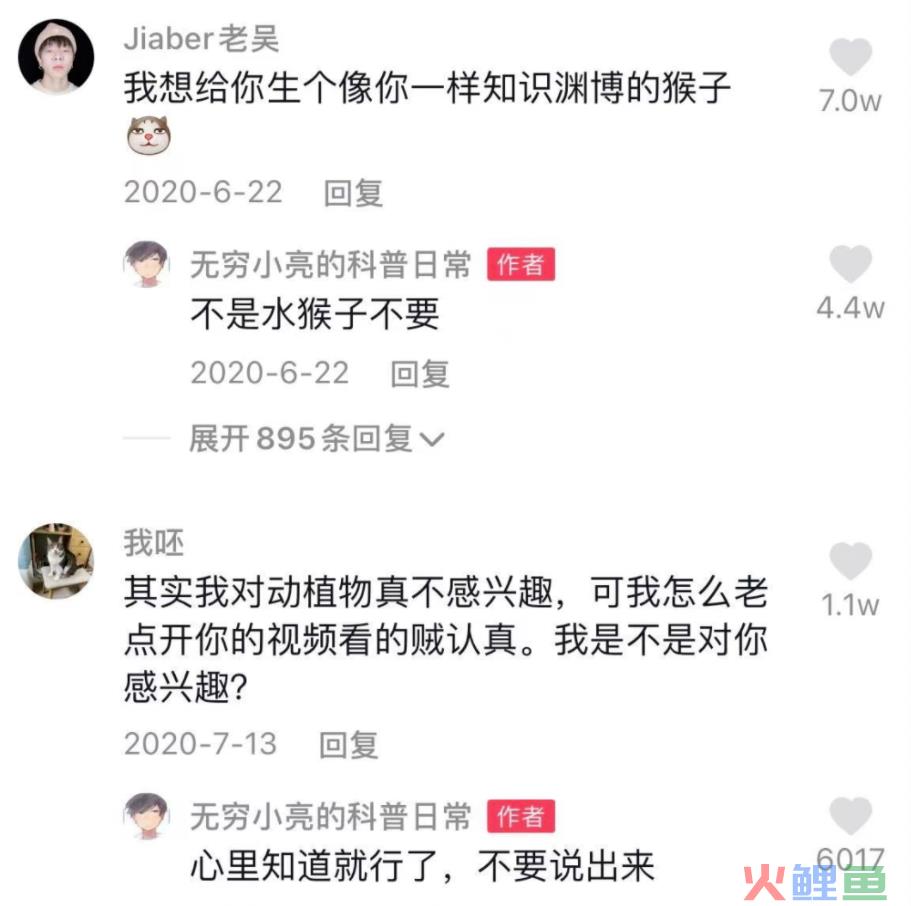Open the username Jiaber老吴
This screenshot has height=906, width=911.
point(200,39)
